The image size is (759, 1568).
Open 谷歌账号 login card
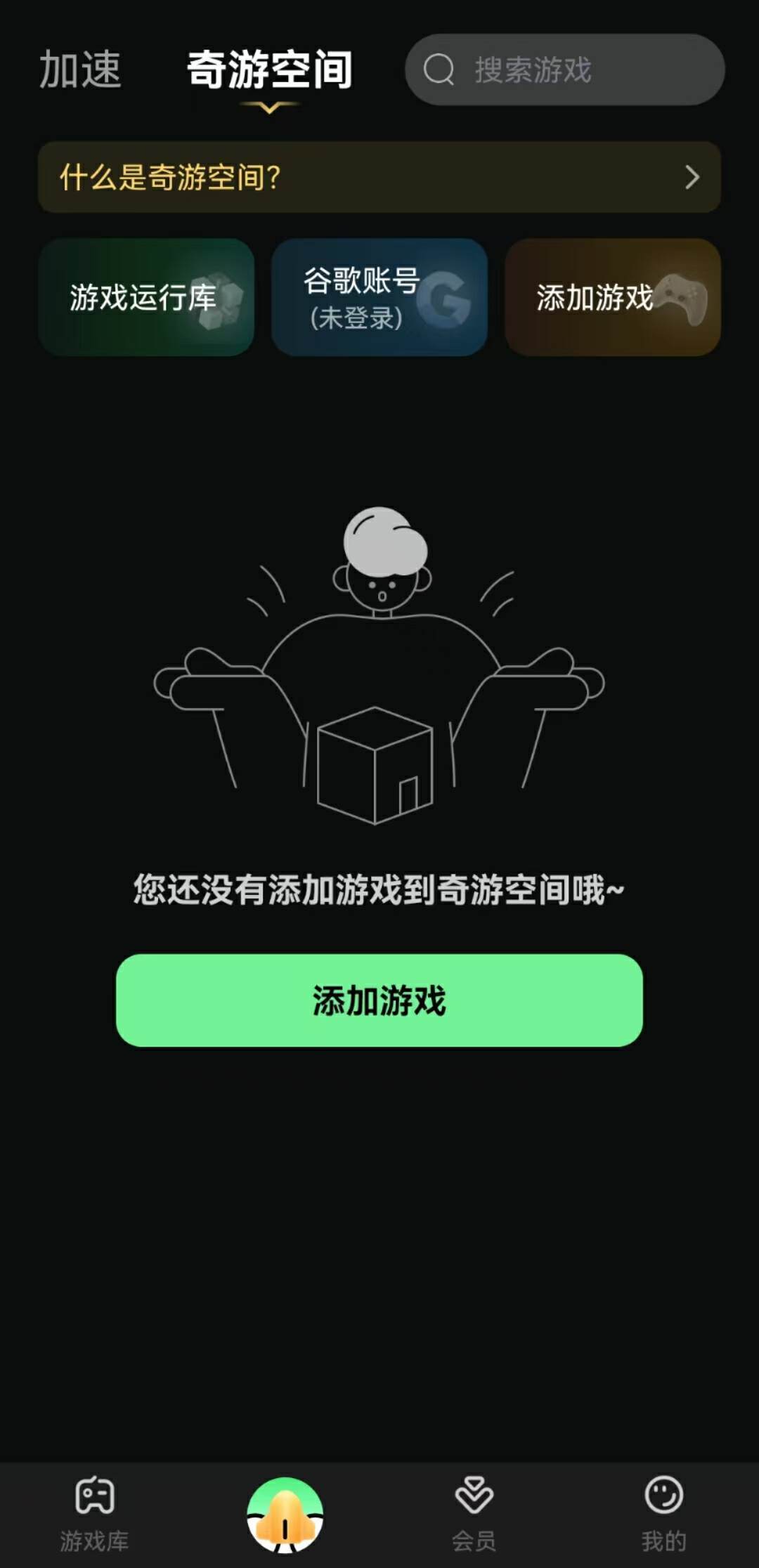pyautogui.click(x=379, y=297)
